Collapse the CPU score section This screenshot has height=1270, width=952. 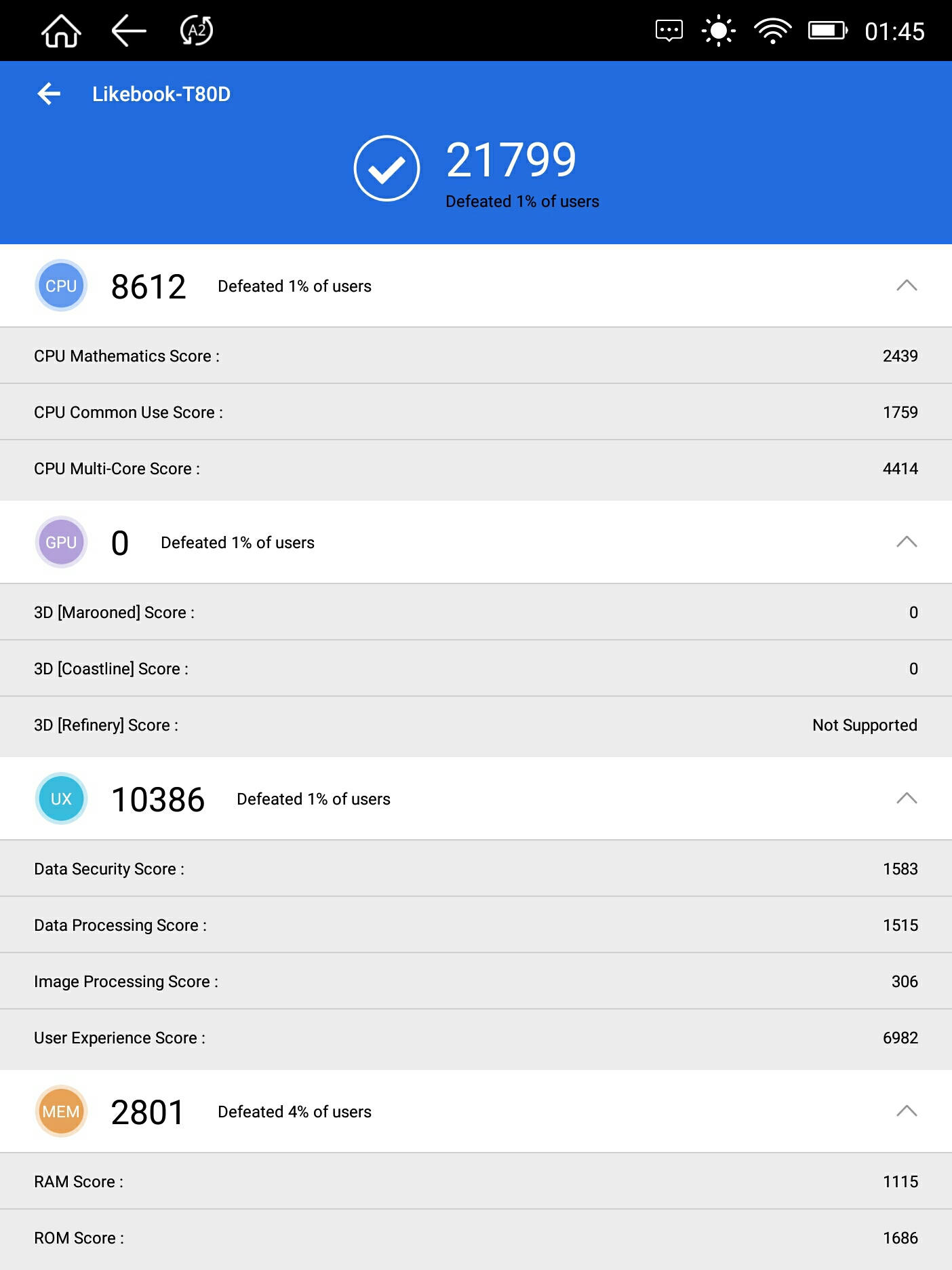click(906, 286)
